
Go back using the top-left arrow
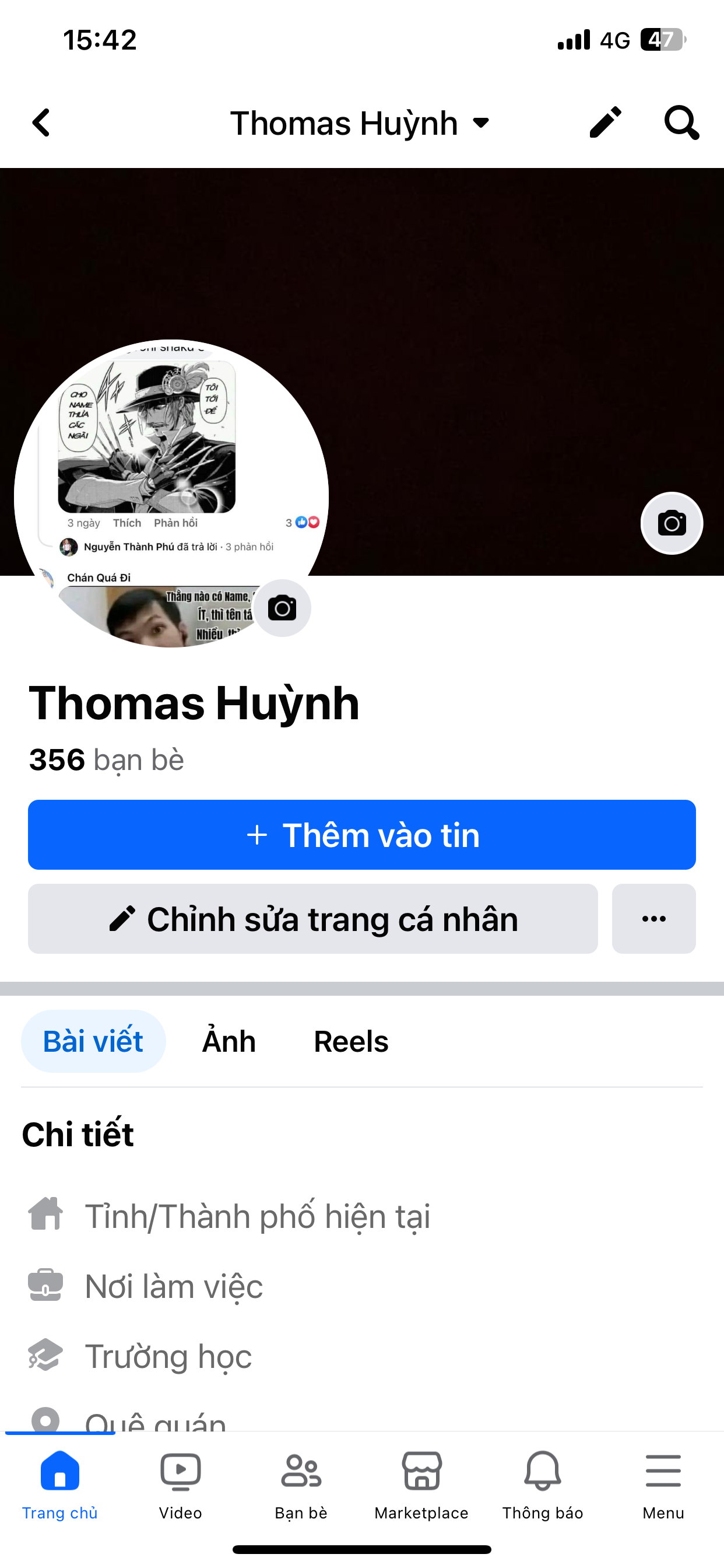point(41,123)
